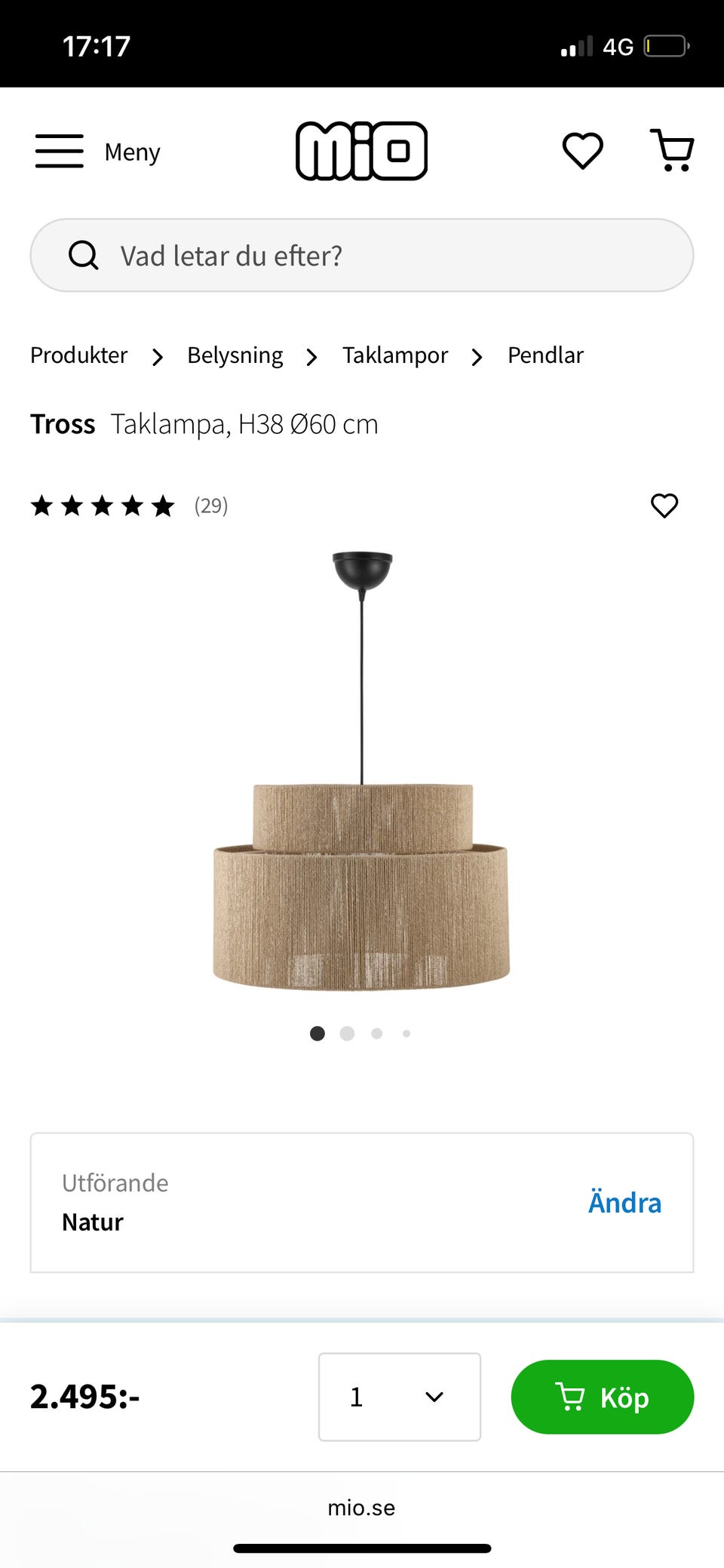Save Tross lamp to favorites

pos(664,506)
